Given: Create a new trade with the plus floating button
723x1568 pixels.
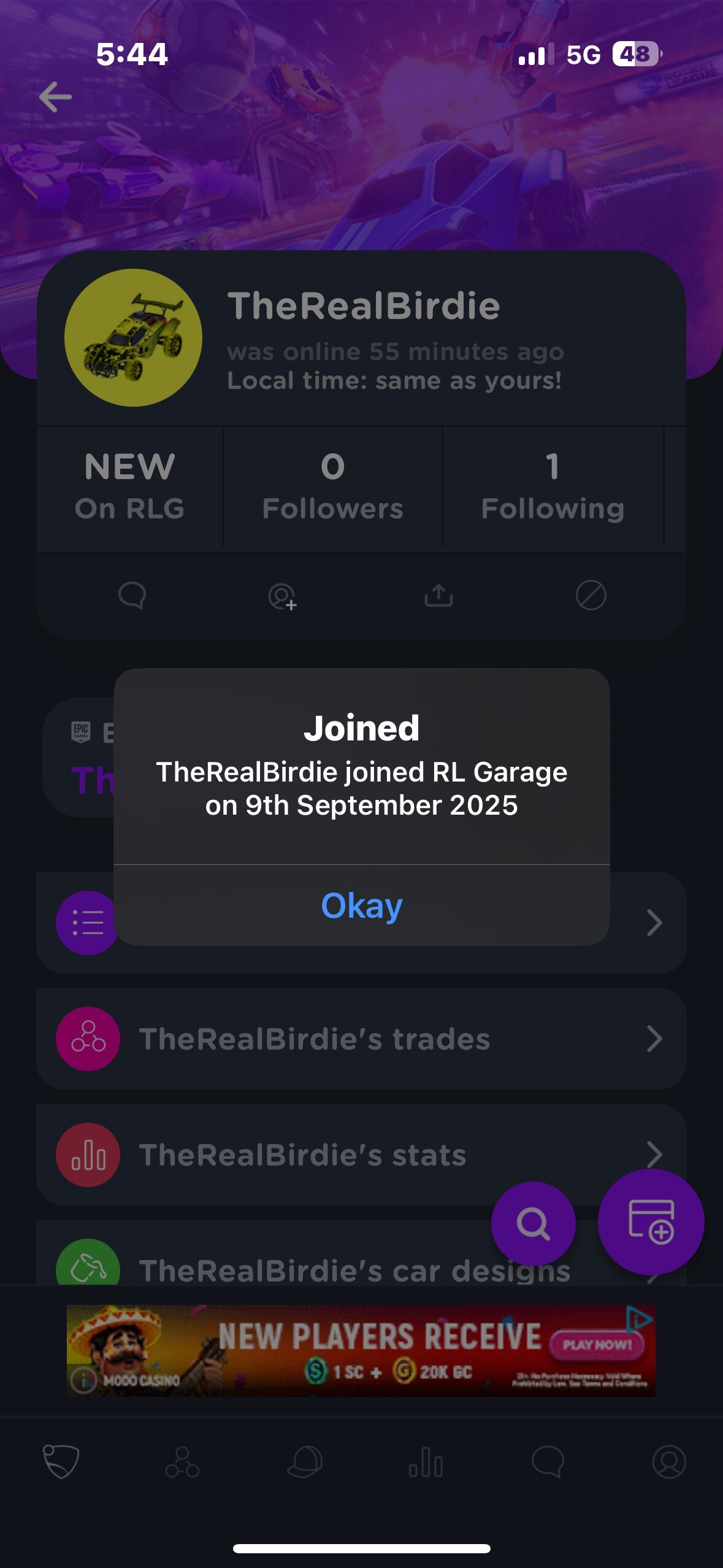Looking at the screenshot, I should [x=651, y=1221].
